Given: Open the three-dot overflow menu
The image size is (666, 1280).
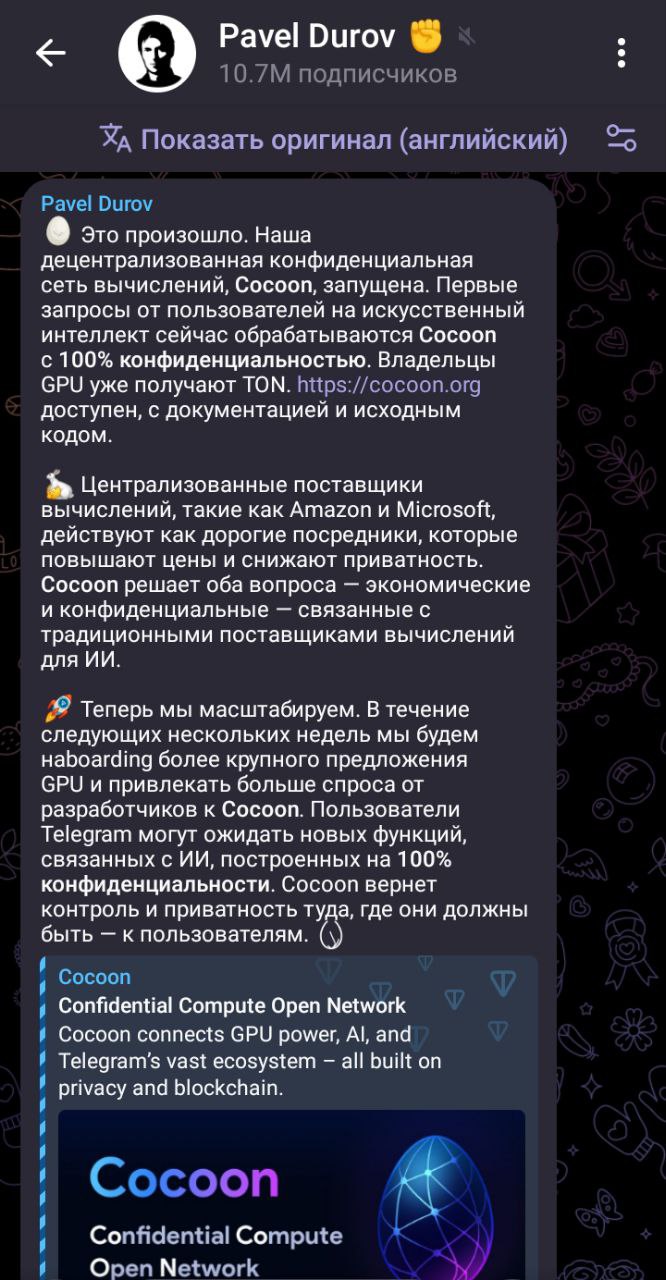Looking at the screenshot, I should pos(622,53).
